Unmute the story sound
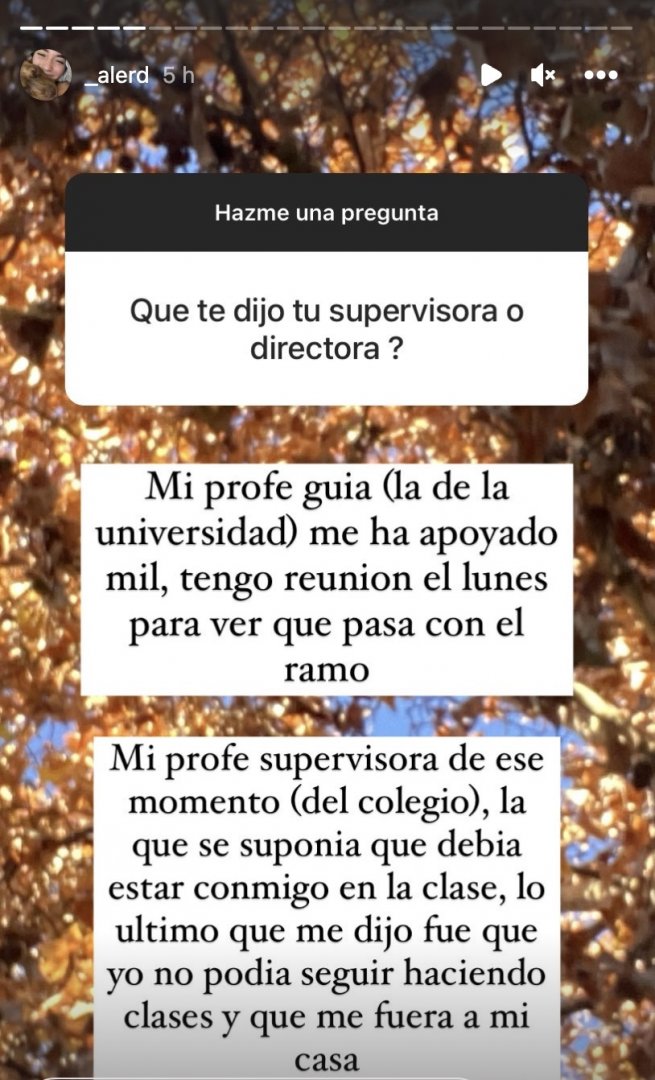The height and width of the screenshot is (1080, 655). (x=544, y=75)
